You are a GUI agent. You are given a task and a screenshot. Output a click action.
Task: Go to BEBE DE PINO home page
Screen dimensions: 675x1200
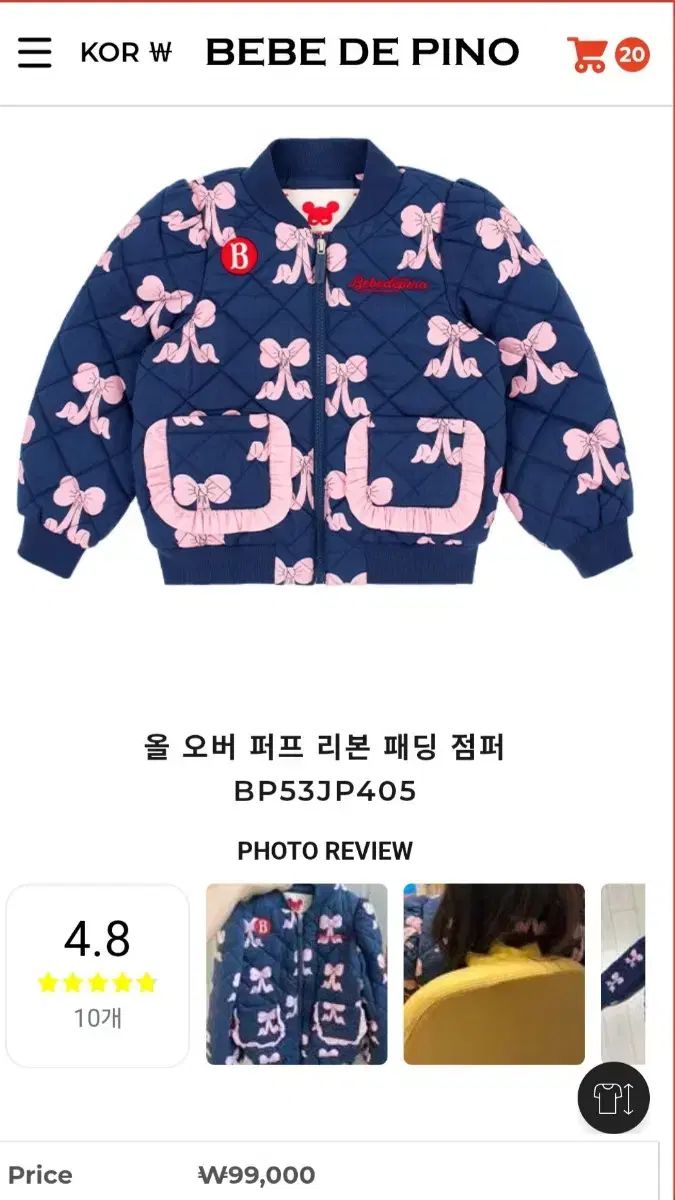coord(362,52)
